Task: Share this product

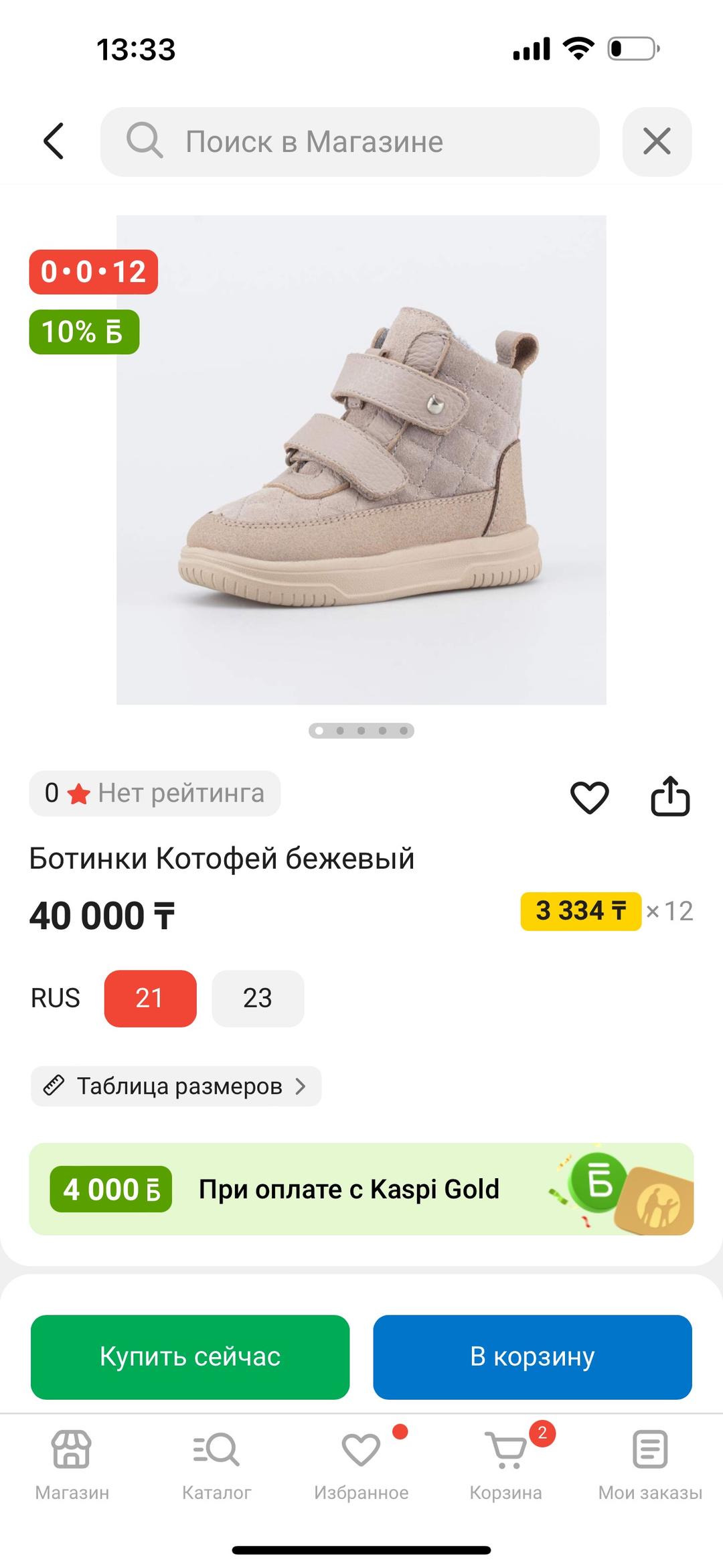Action: [x=670, y=796]
